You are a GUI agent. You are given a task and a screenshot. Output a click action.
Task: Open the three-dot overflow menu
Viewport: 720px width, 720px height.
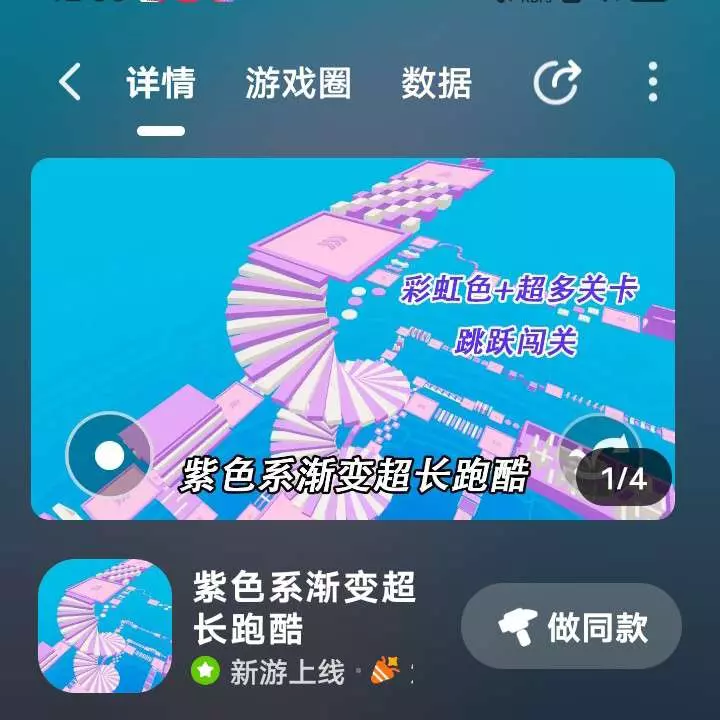pyautogui.click(x=652, y=82)
